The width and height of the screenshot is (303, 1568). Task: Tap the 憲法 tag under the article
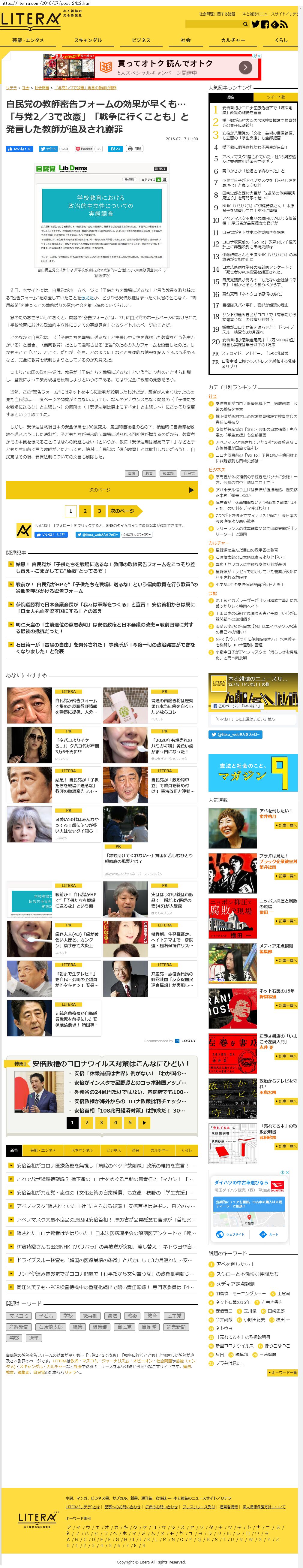[x=131, y=473]
